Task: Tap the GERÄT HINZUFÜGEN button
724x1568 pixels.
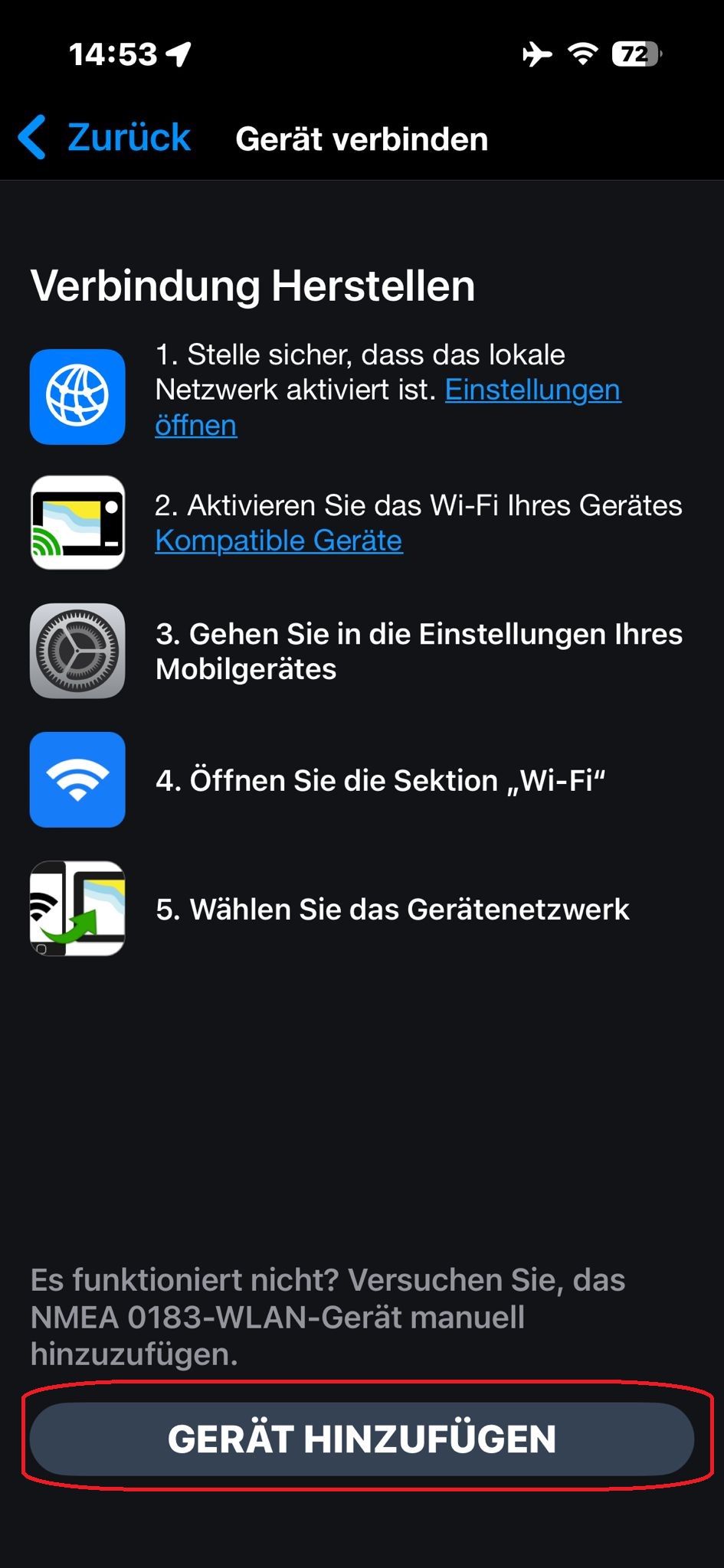Action: click(362, 1439)
